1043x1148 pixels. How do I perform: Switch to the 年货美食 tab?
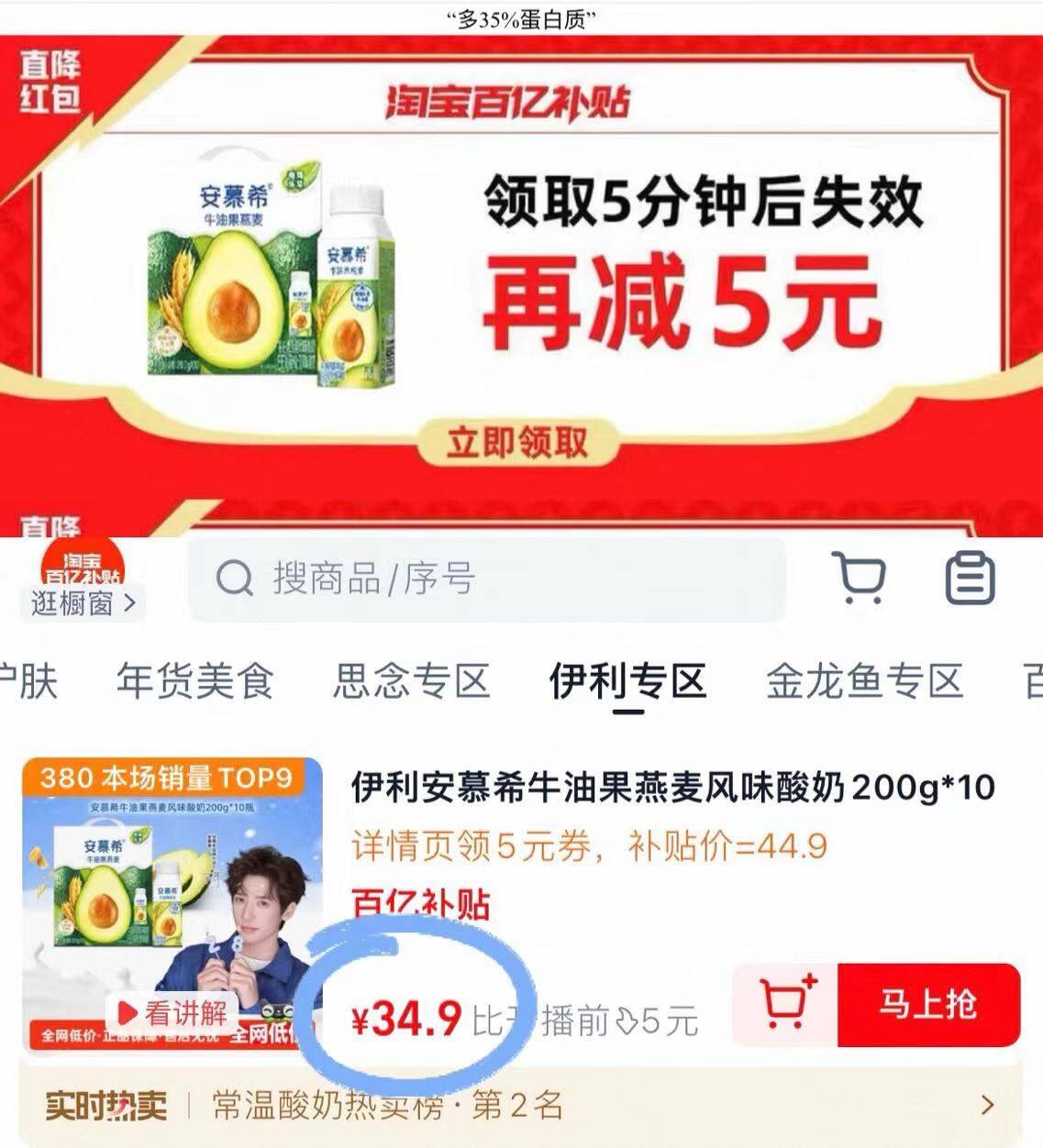(194, 681)
